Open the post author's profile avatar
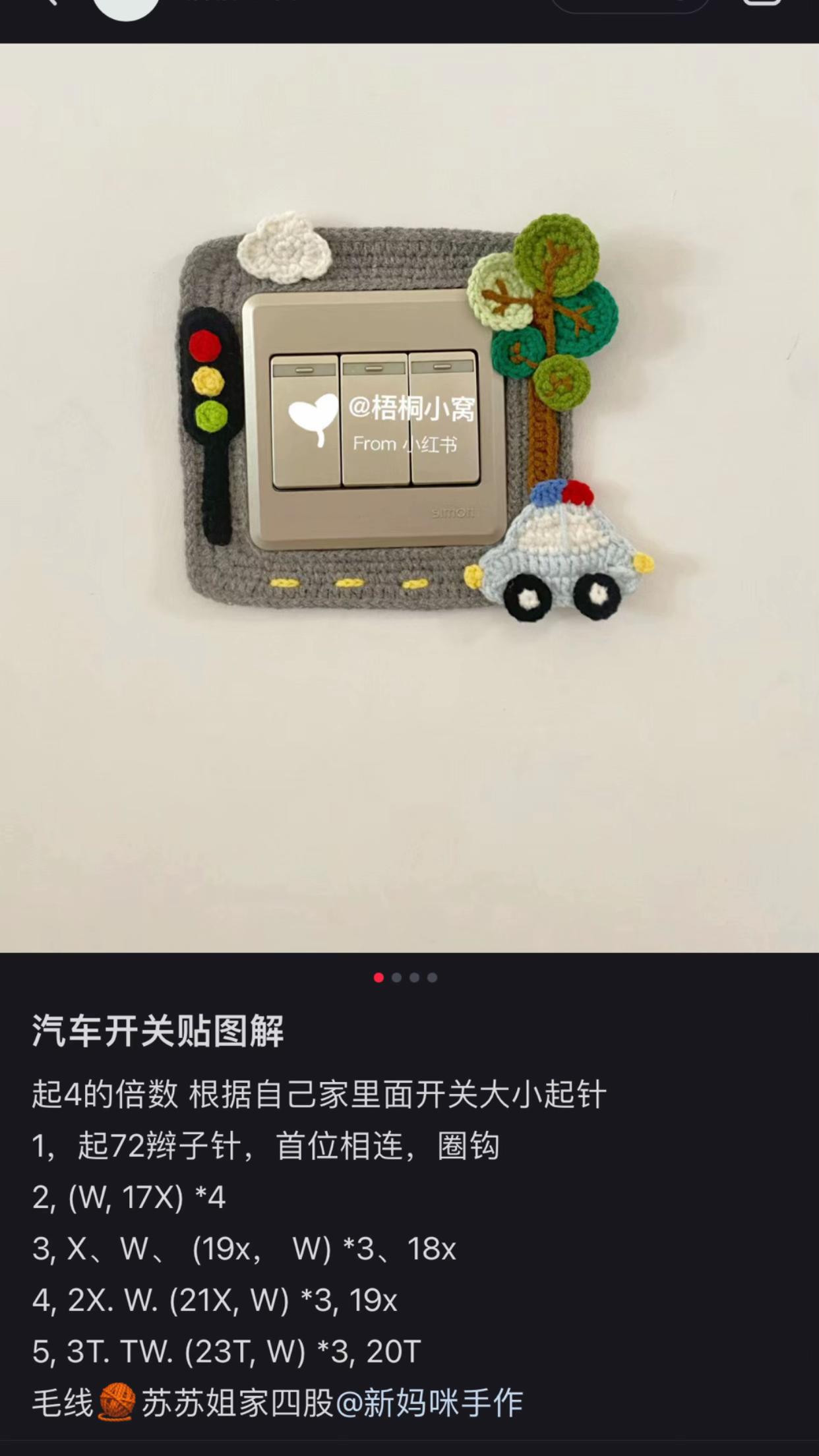This screenshot has width=819, height=1456. (126, 5)
